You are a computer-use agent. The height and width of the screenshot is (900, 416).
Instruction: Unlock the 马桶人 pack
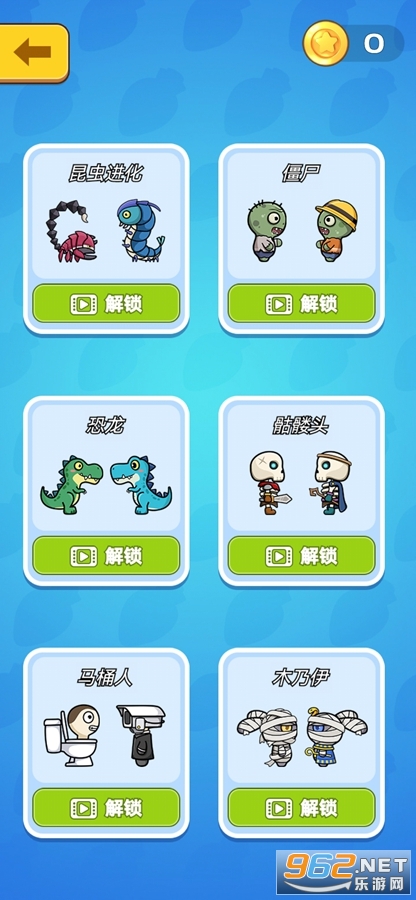click(x=106, y=808)
